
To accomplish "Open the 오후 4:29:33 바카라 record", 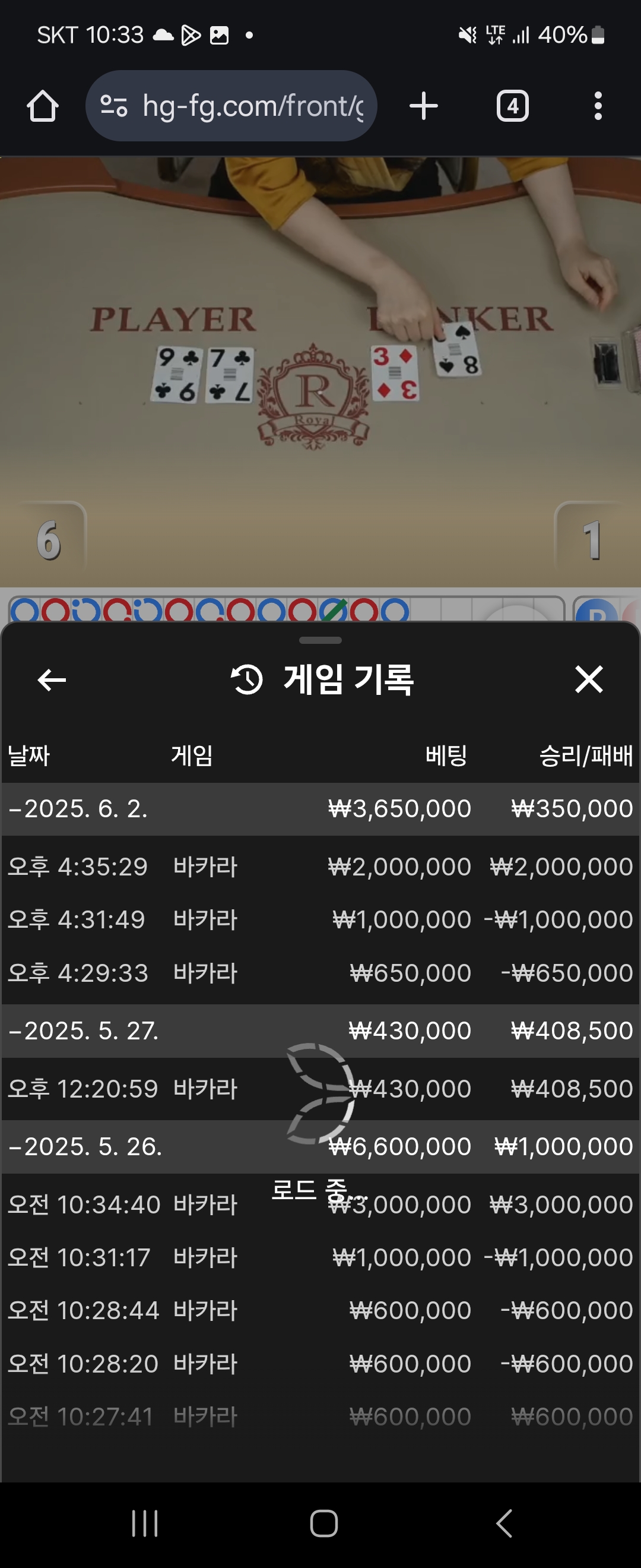I will tap(320, 973).
